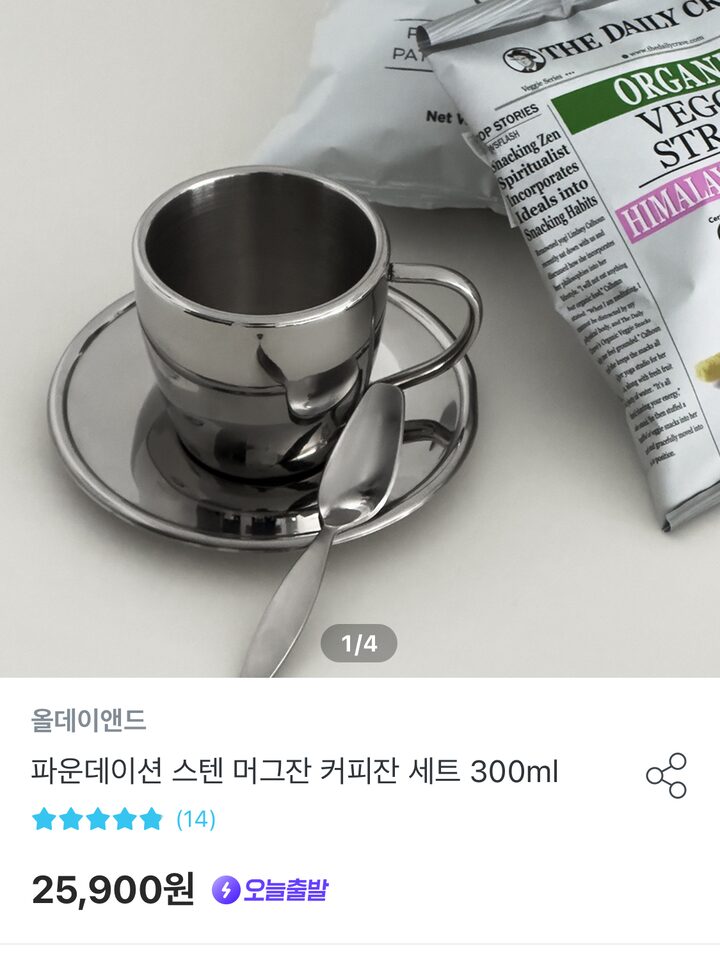Share this product
This screenshot has width=720, height=960.
coord(666,775)
